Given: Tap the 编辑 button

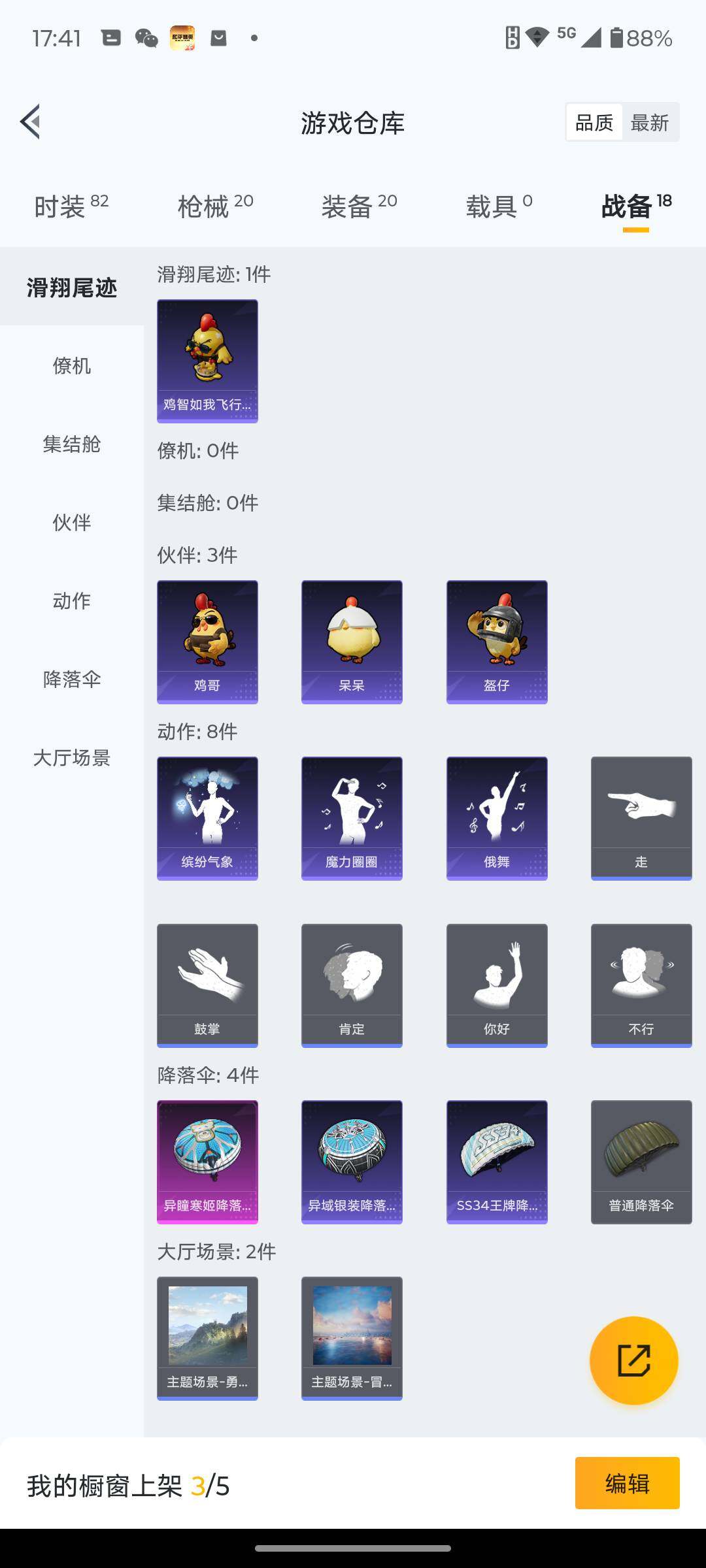Looking at the screenshot, I should click(627, 1483).
